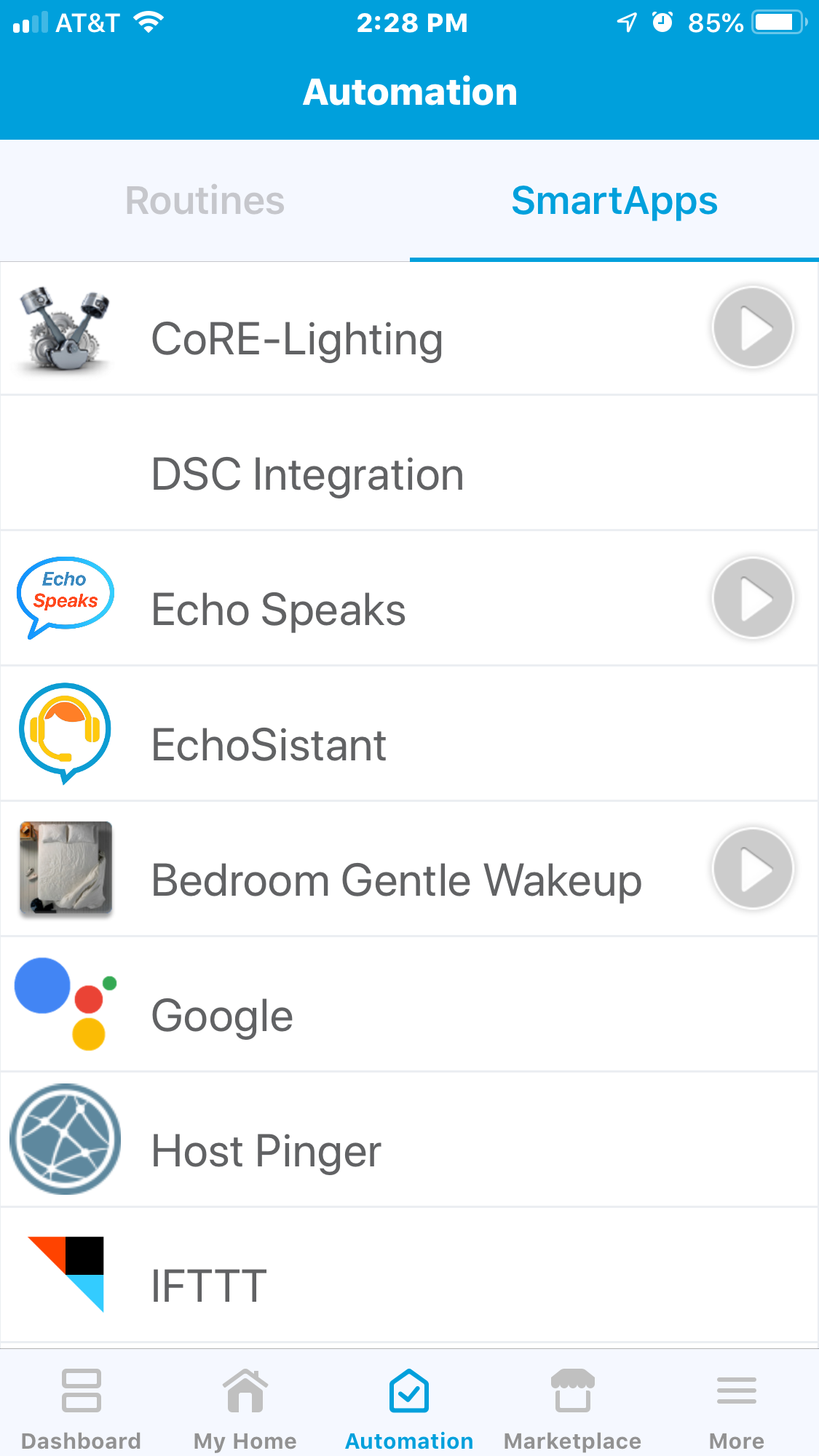Switch to the Routines tab
The width and height of the screenshot is (819, 1456).
205,201
